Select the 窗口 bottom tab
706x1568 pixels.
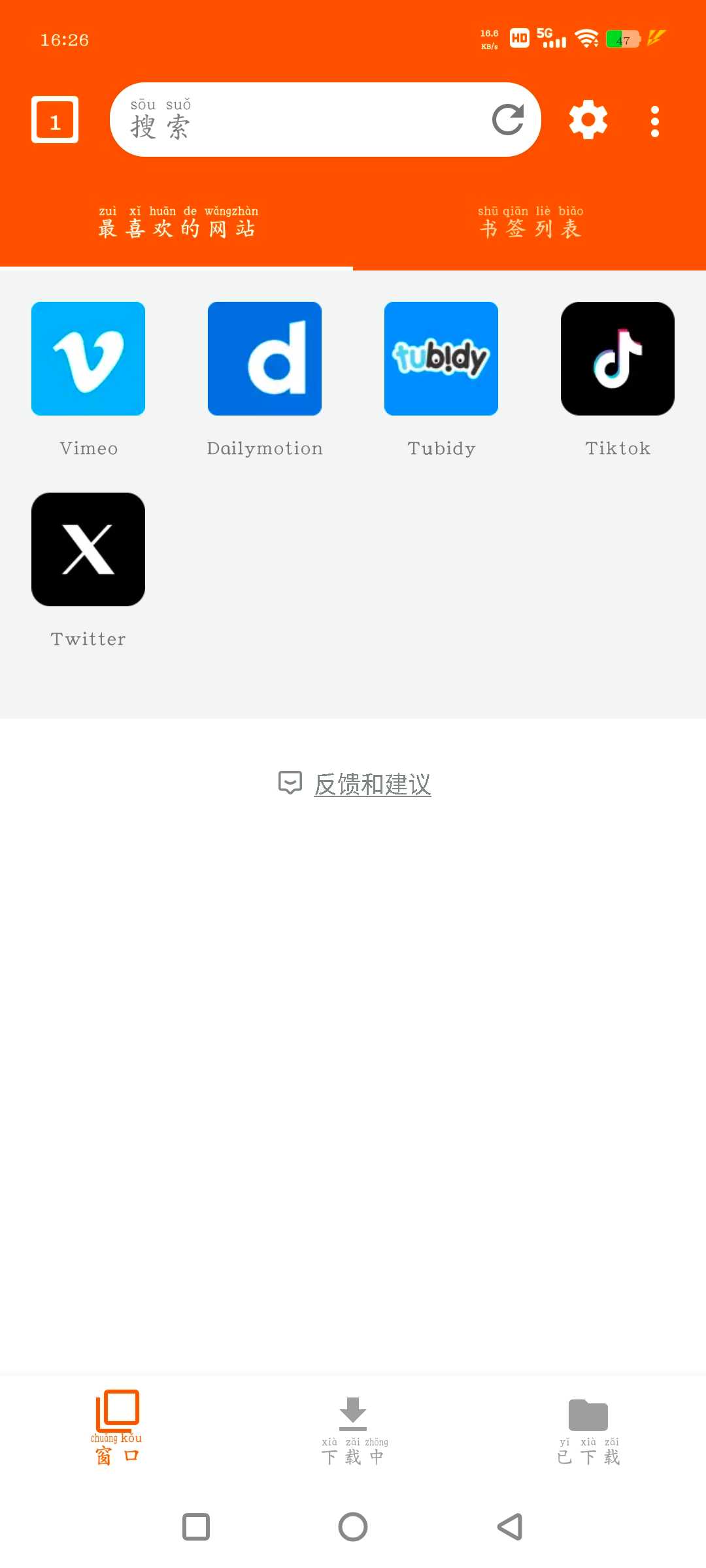point(118,1428)
